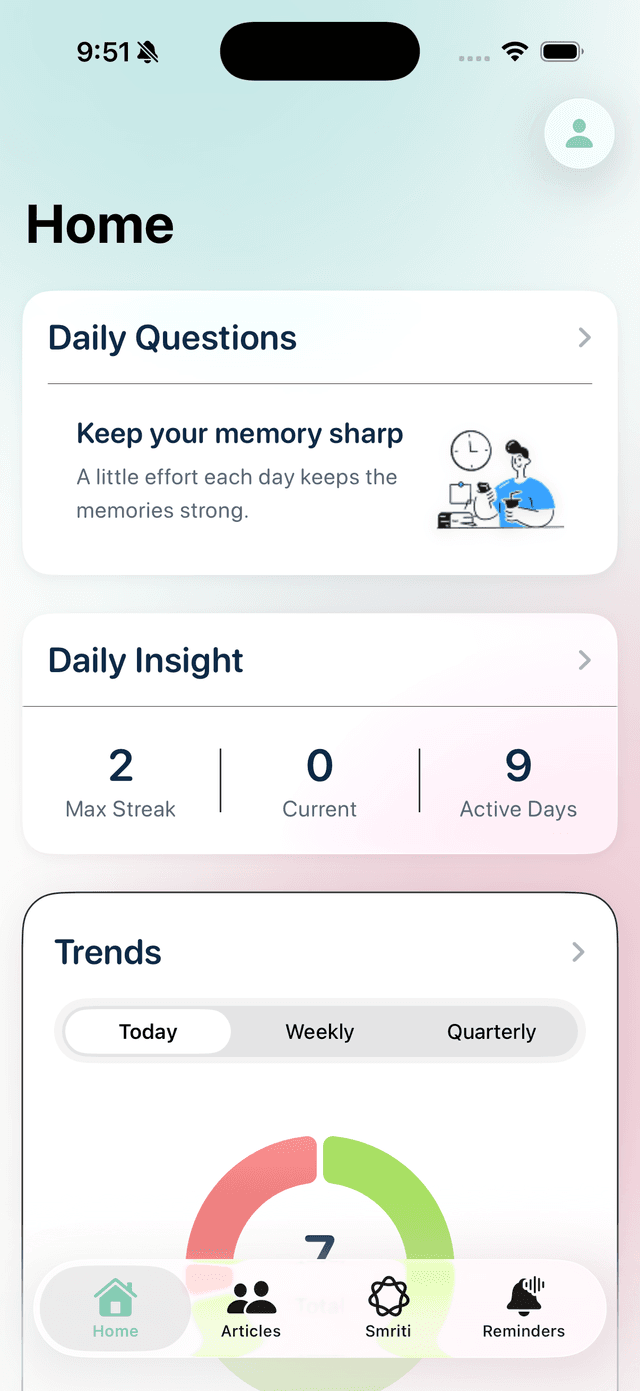Go to the Home tab
This screenshot has height=1391, width=640.
click(115, 1308)
